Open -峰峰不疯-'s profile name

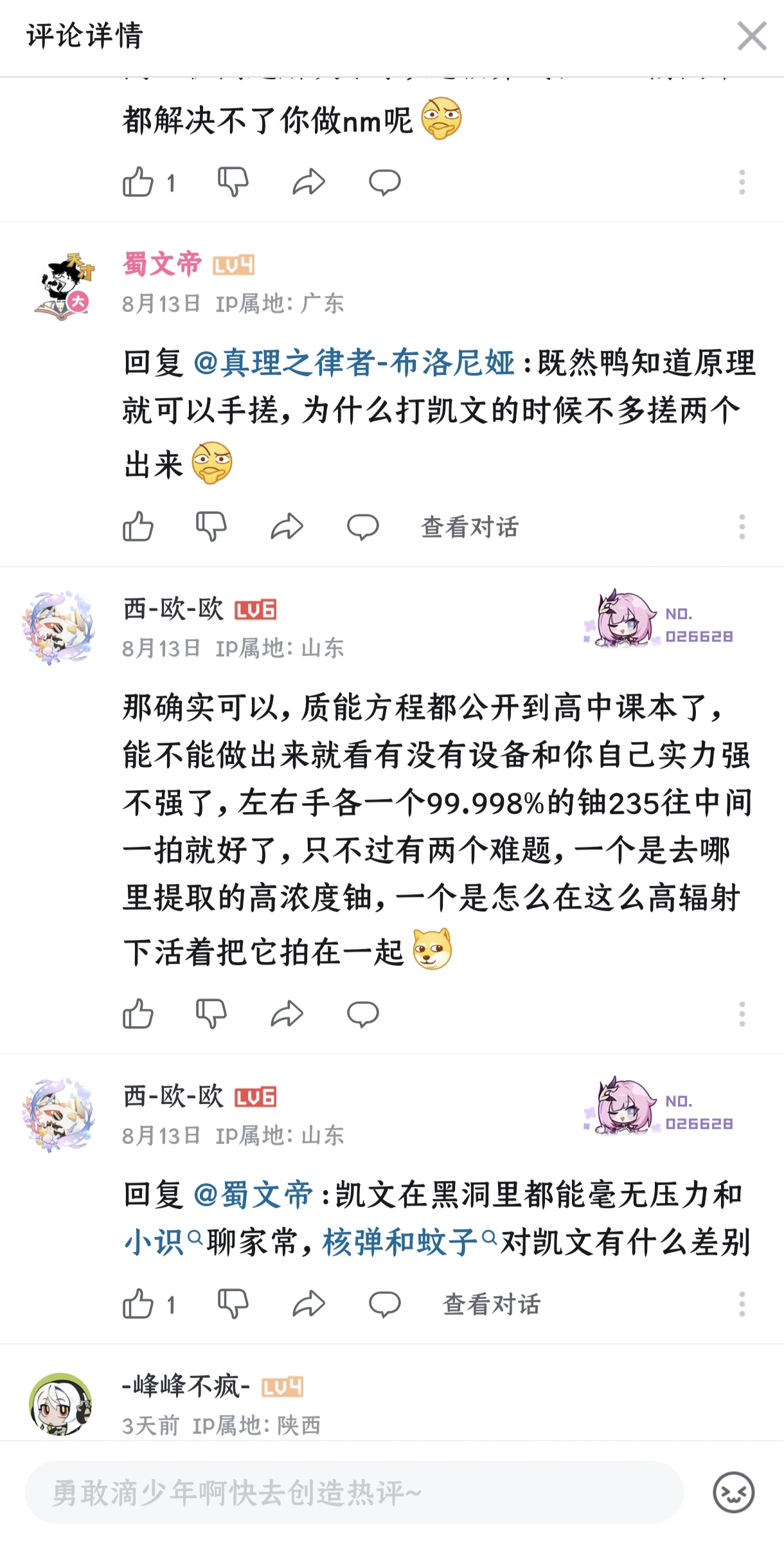click(x=186, y=1386)
